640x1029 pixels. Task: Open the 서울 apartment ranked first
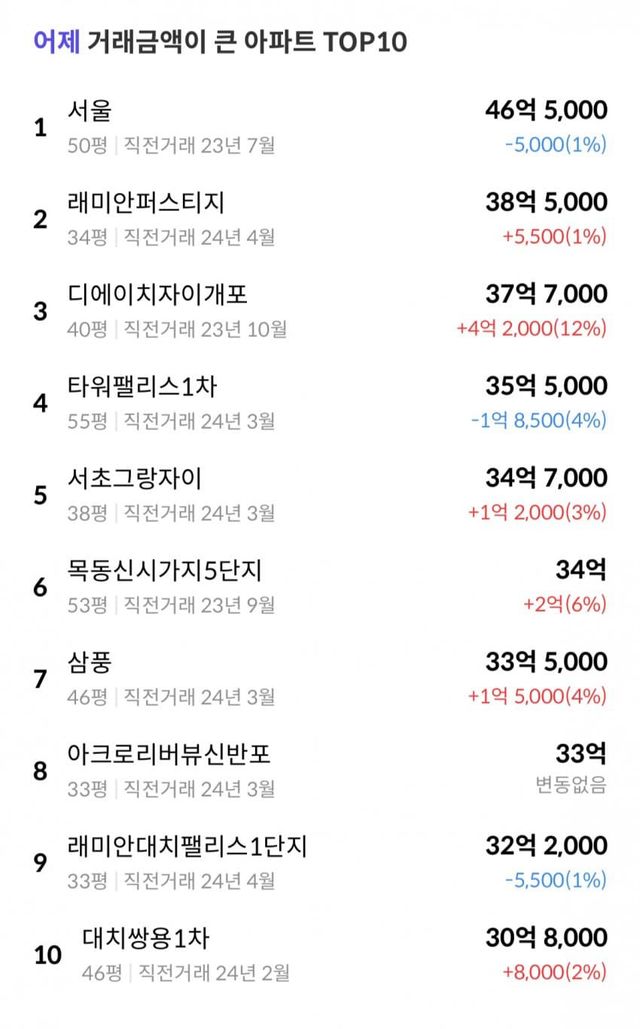pos(320,127)
